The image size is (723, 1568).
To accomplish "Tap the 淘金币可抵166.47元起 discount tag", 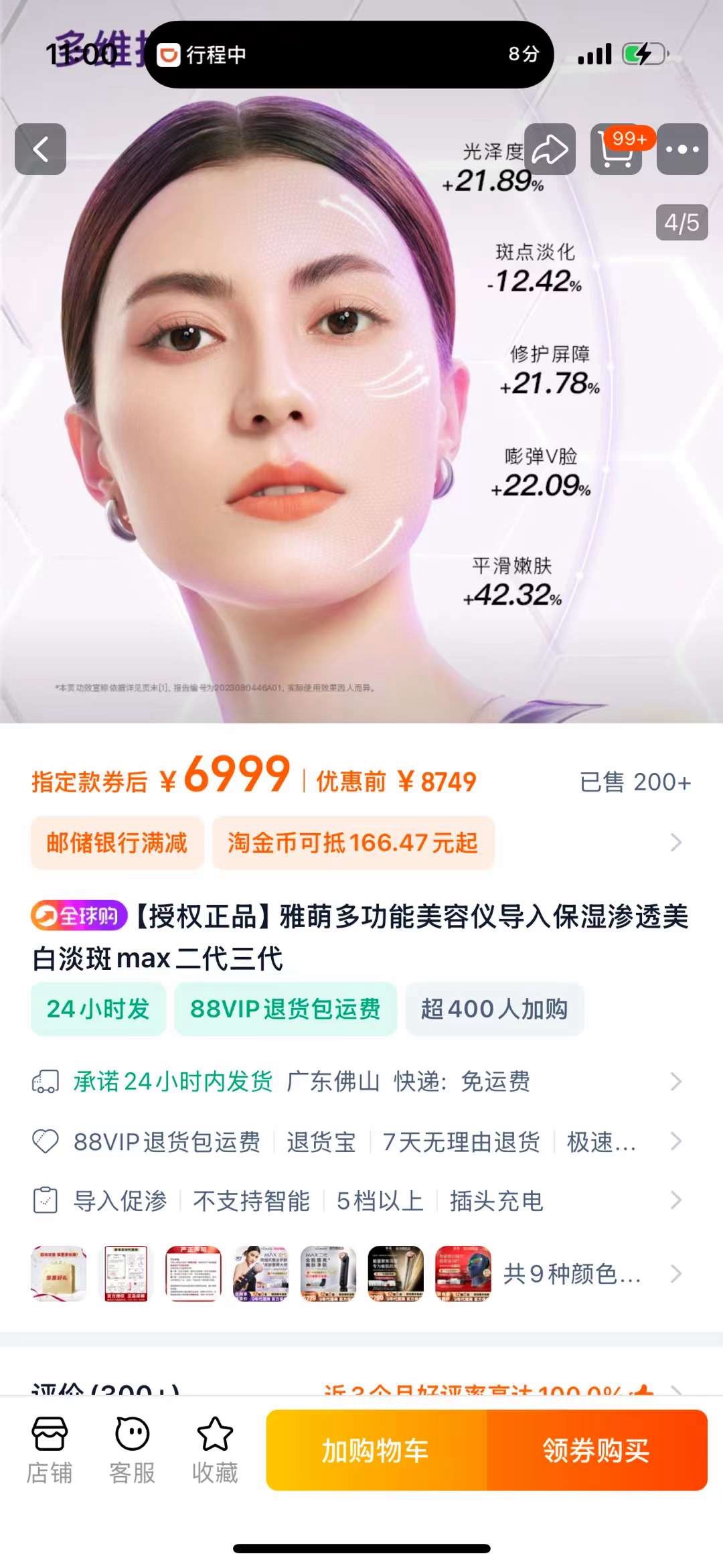I will tap(353, 843).
